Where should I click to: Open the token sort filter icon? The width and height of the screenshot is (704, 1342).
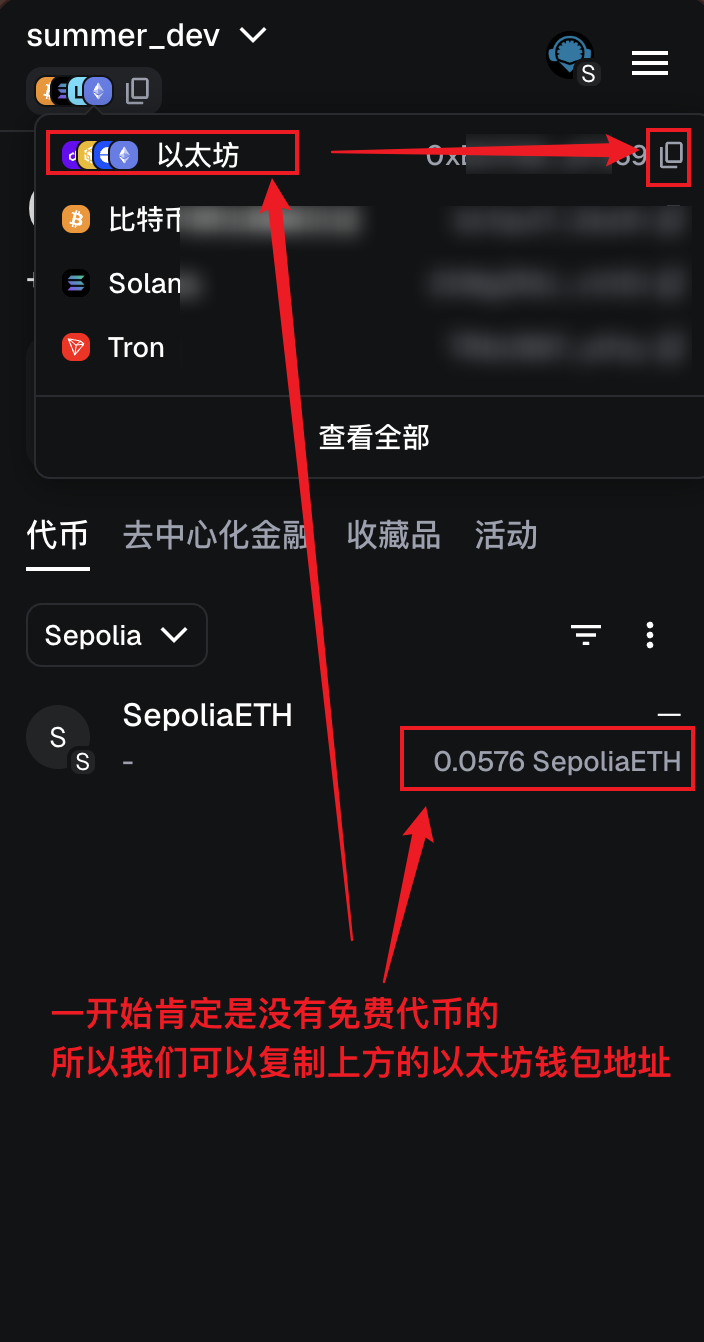[x=586, y=634]
